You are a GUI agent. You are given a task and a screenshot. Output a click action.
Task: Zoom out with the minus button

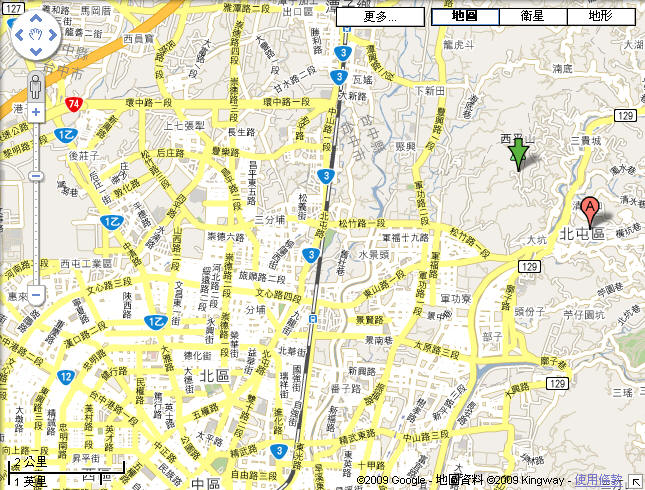36,296
